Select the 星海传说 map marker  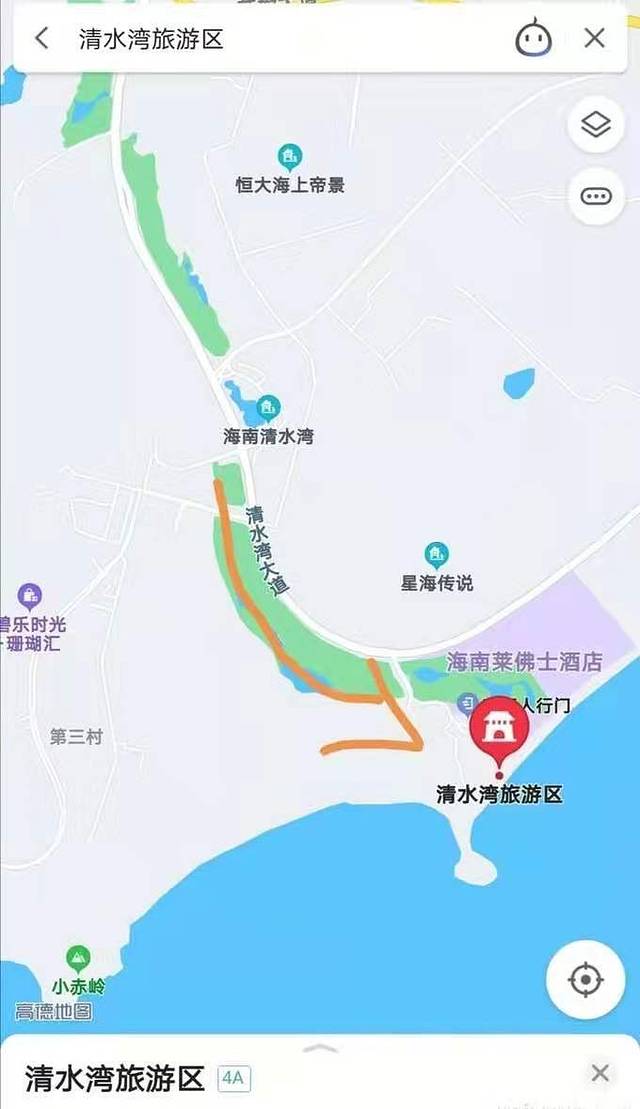(436, 554)
